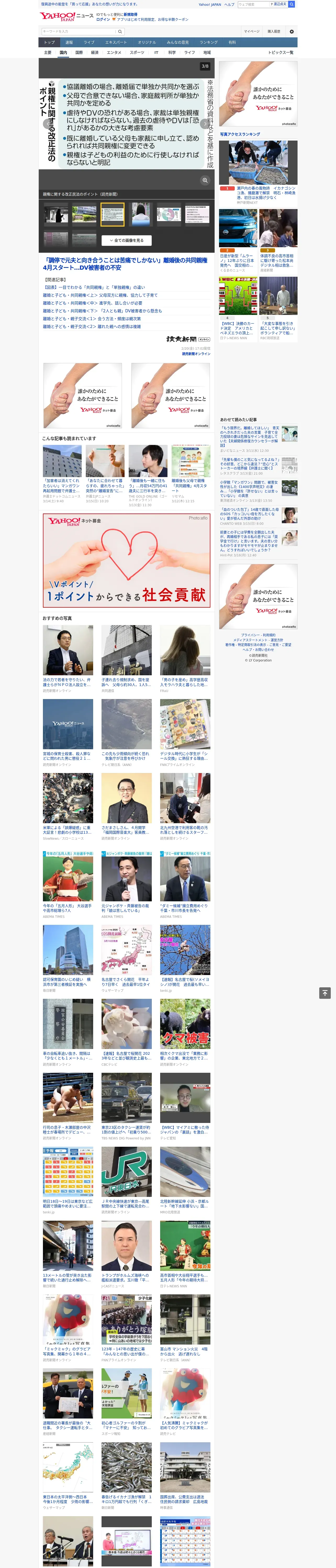Tap the keyword search field
Screen dimensions: 336x1568
pos(79,31)
